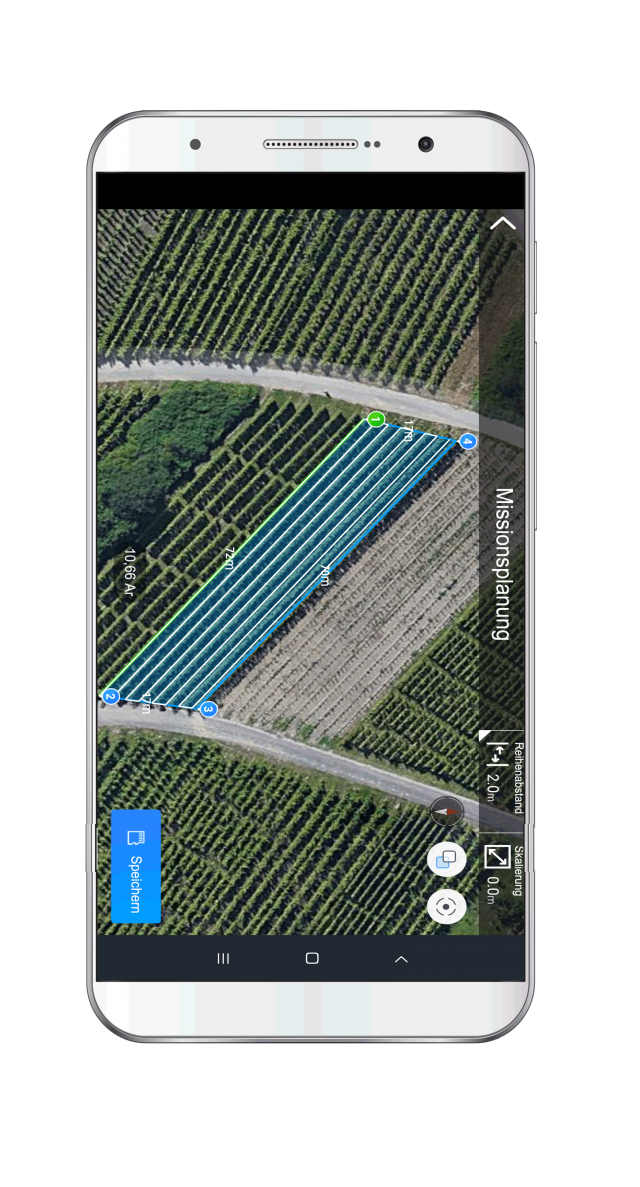Viewport: 640px width, 1187px height.
Task: Show recent apps from the navigation bar
Action: (x=223, y=958)
